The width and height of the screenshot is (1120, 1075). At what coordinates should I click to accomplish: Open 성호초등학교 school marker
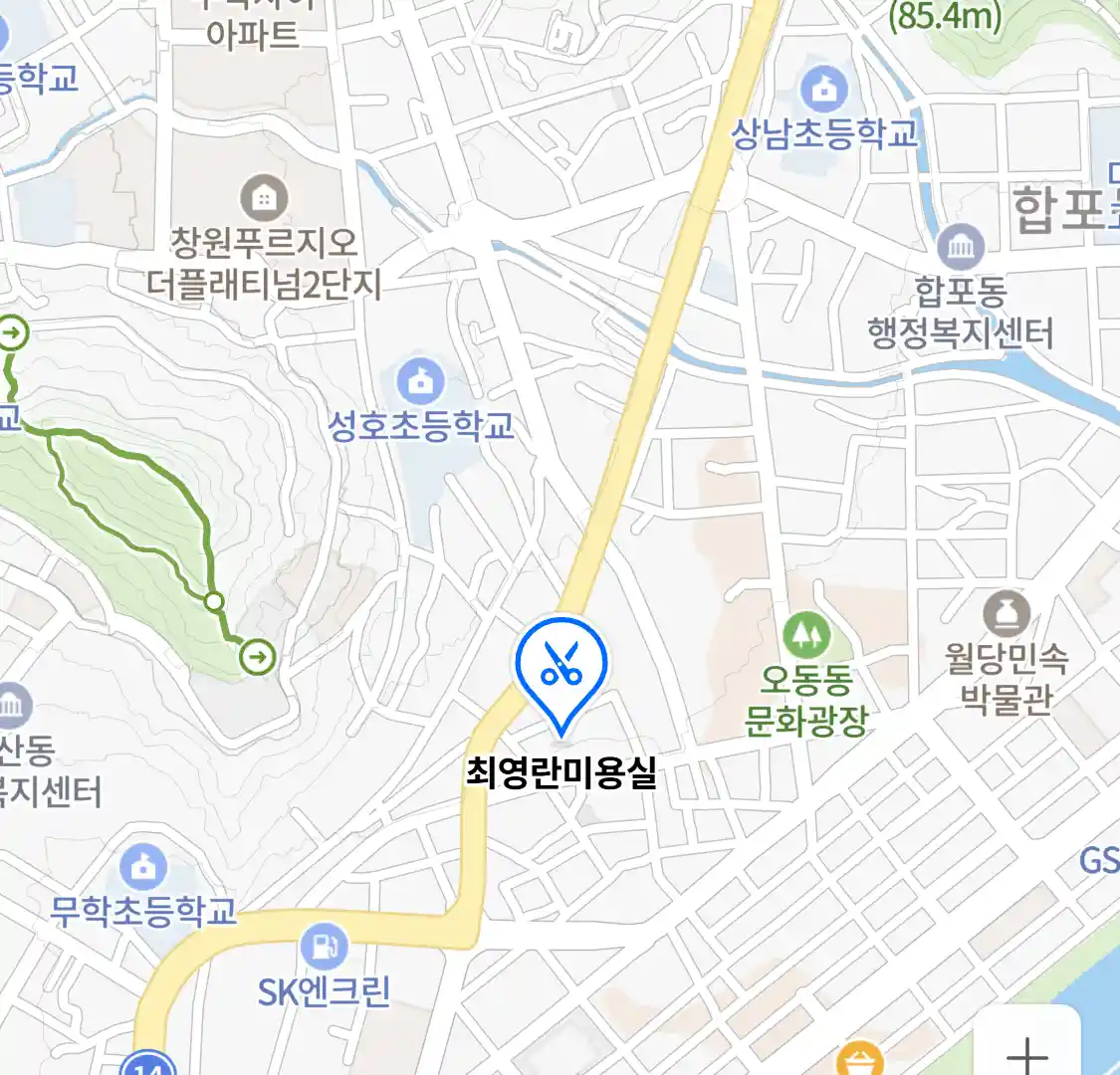coord(421,381)
